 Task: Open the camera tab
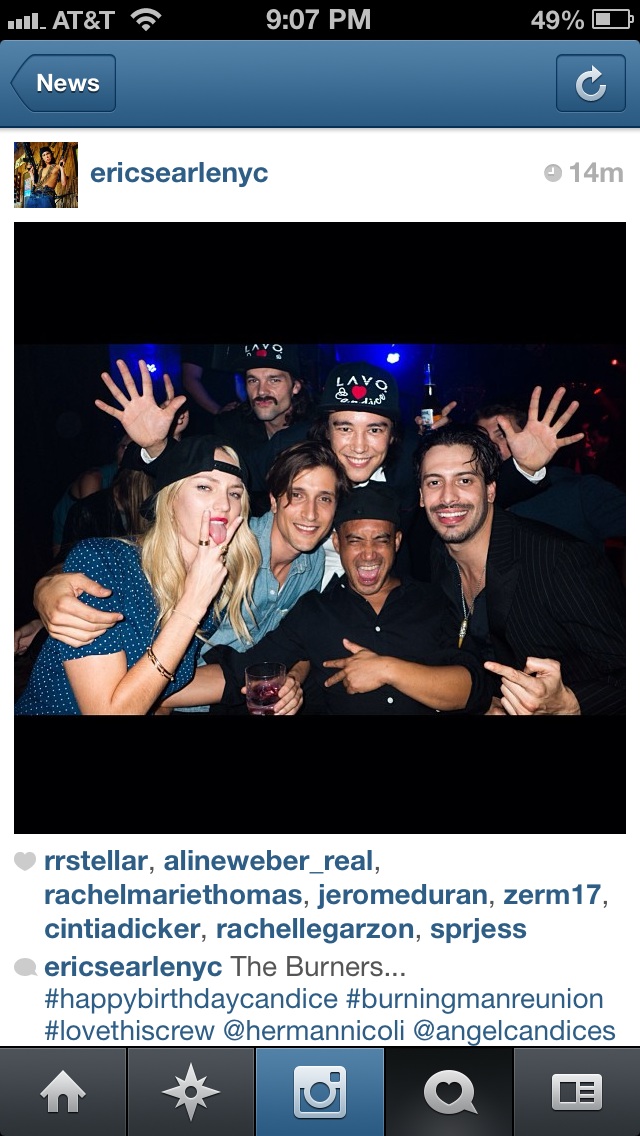tap(320, 1092)
